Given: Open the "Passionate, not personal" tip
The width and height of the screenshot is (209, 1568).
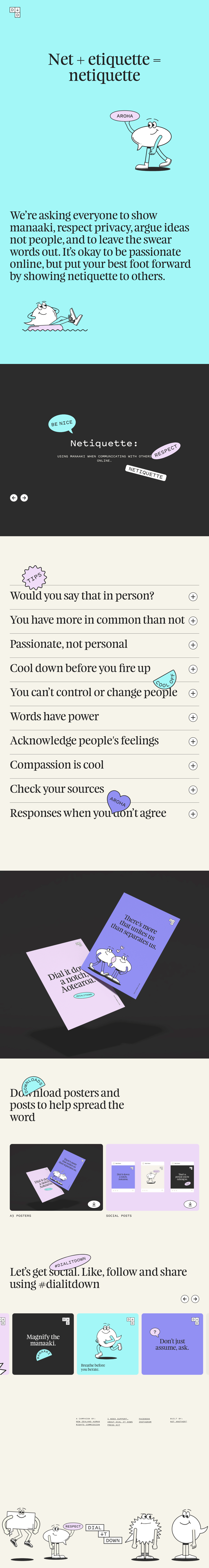Looking at the screenshot, I should pyautogui.click(x=192, y=645).
